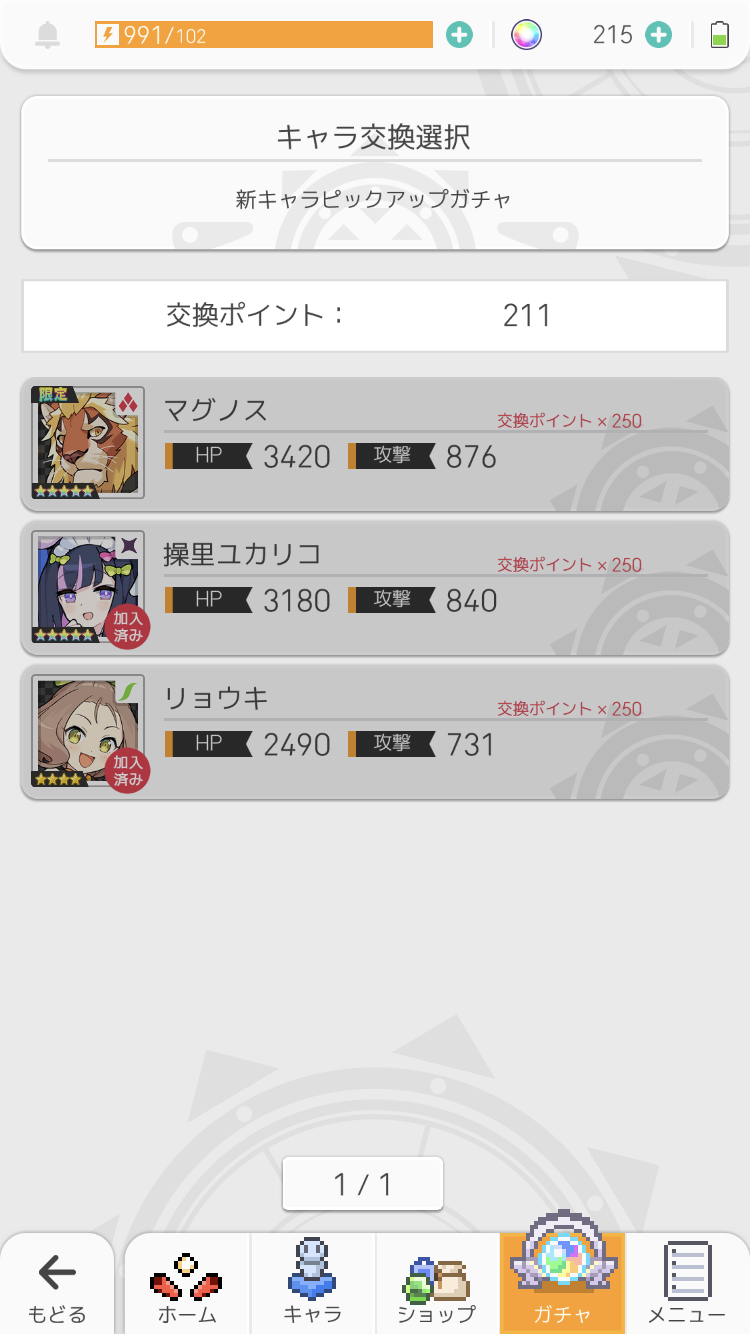
Task: Add more gems with the plus button
Action: (x=658, y=35)
